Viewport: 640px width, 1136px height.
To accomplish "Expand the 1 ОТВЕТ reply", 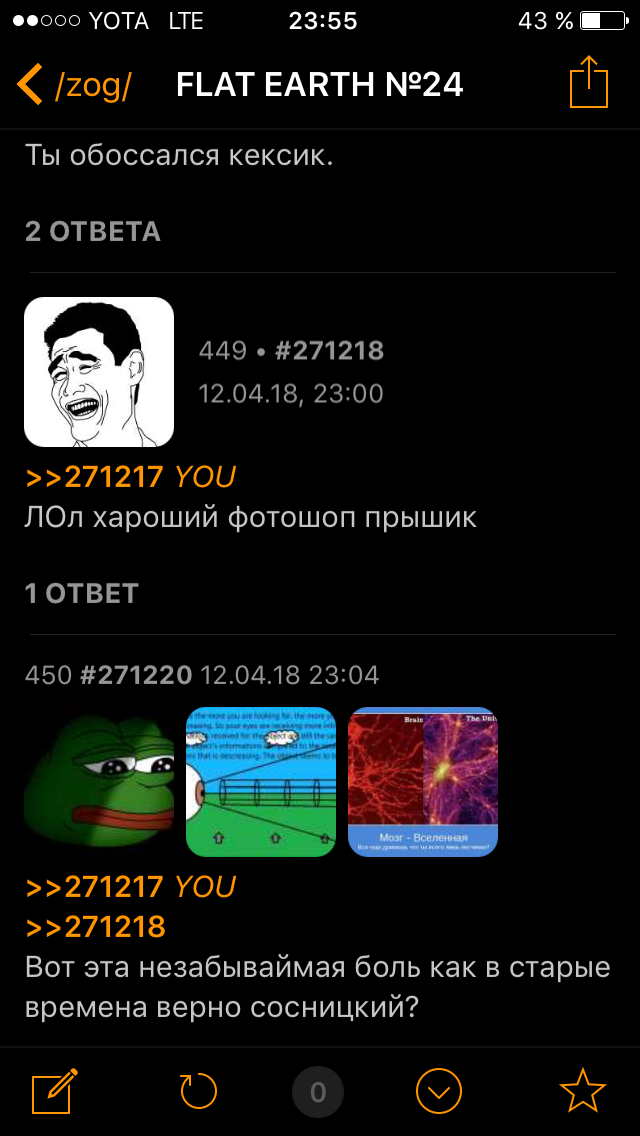I will 81,593.
